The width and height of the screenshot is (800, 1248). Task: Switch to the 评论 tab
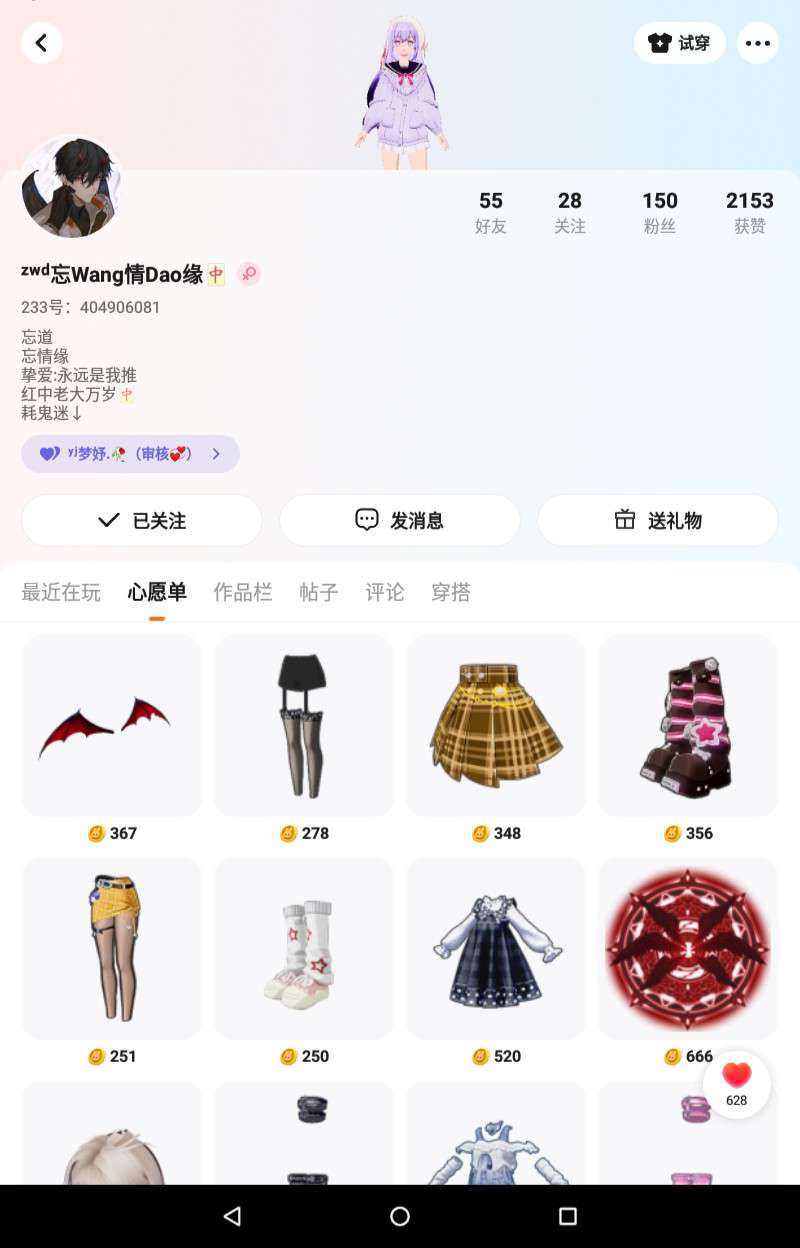point(385,592)
